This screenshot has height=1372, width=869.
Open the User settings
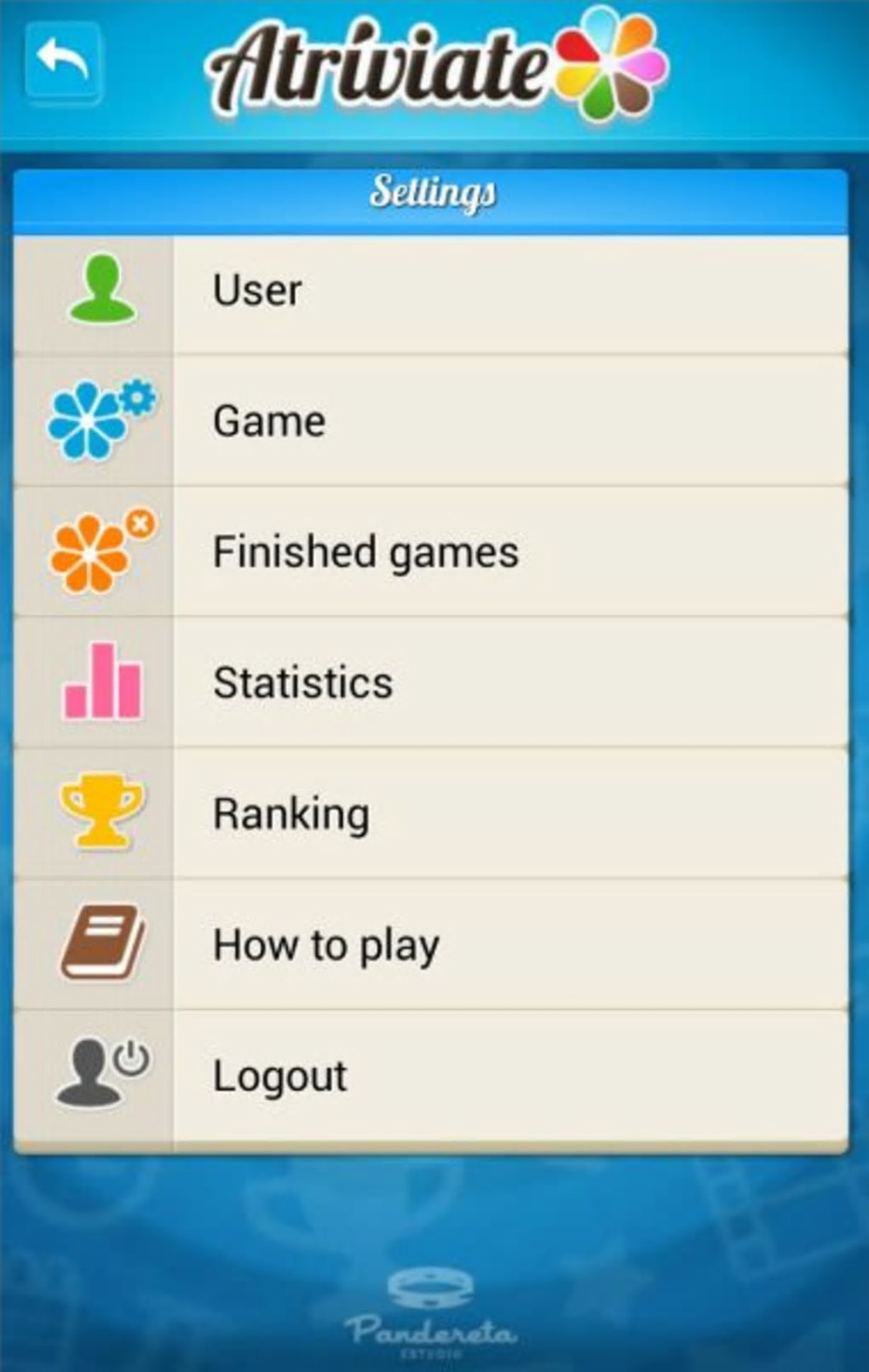pyautogui.click(x=430, y=291)
